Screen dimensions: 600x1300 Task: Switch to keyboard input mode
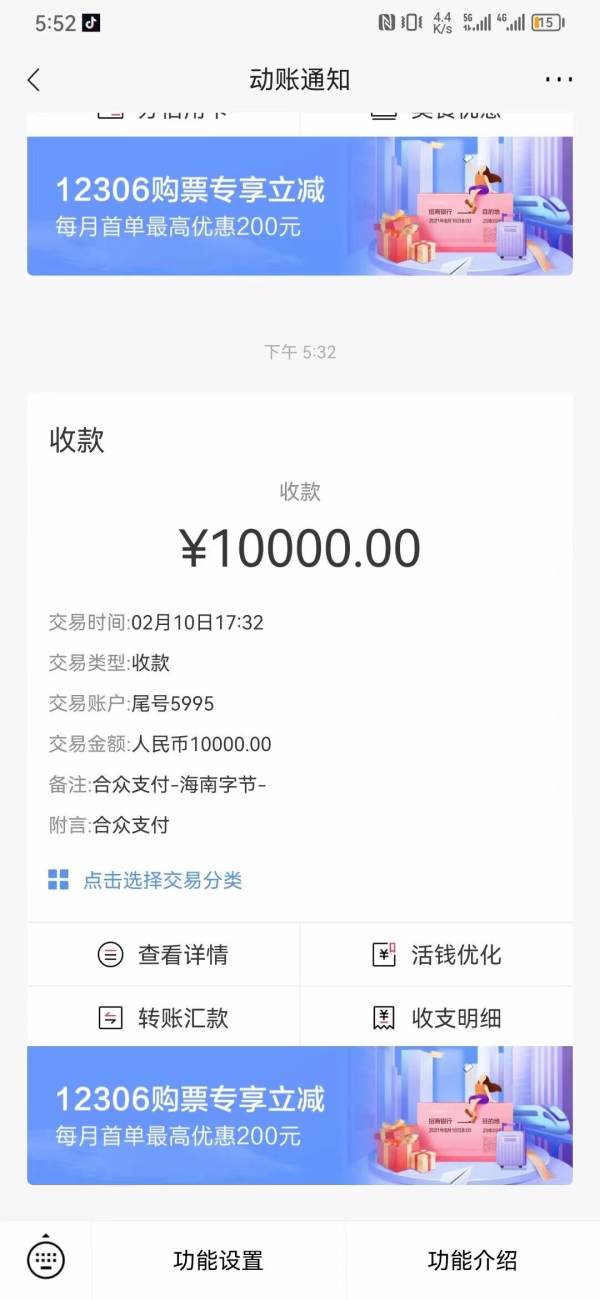(x=46, y=1260)
